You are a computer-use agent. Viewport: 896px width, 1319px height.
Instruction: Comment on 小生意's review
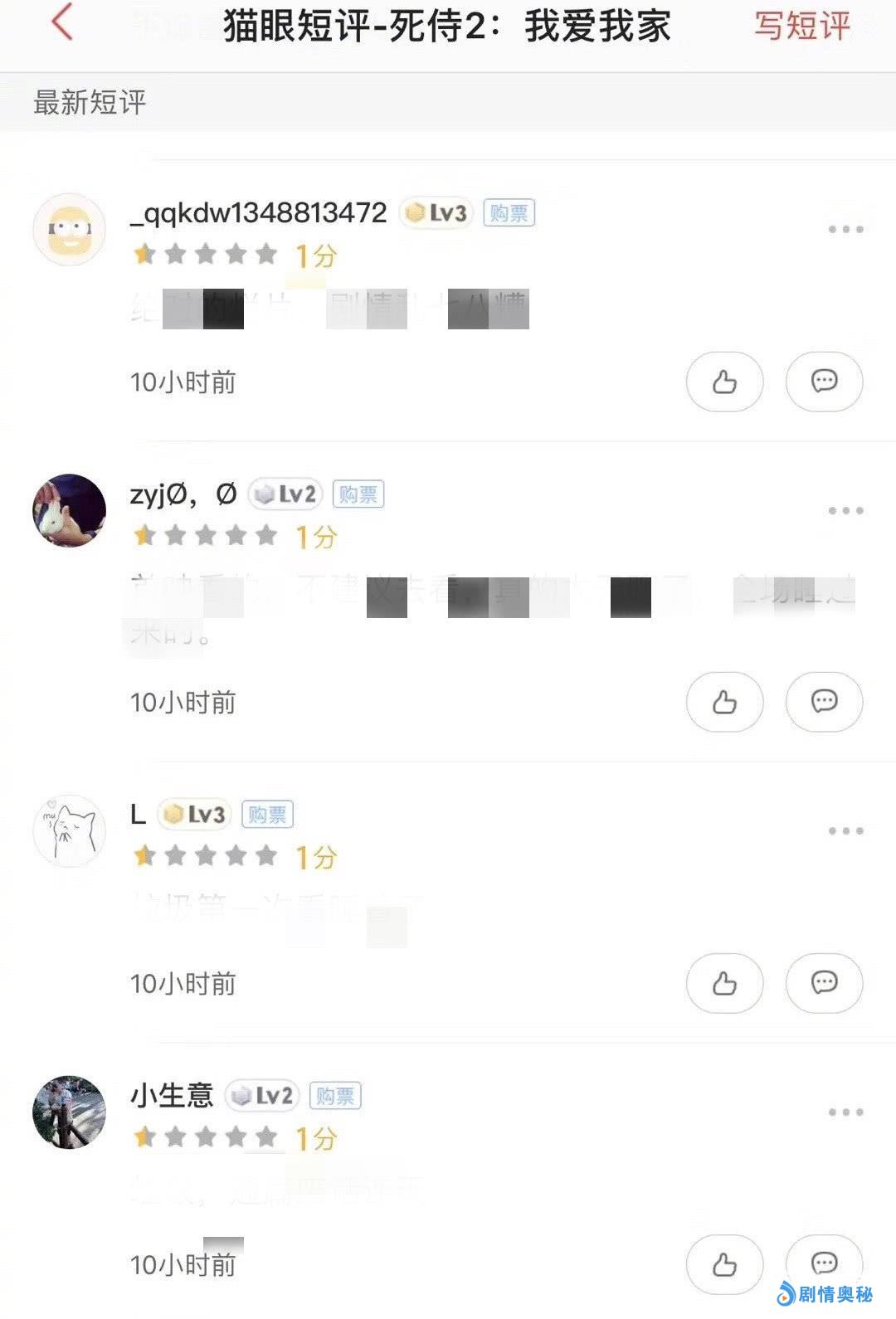coord(824,1263)
